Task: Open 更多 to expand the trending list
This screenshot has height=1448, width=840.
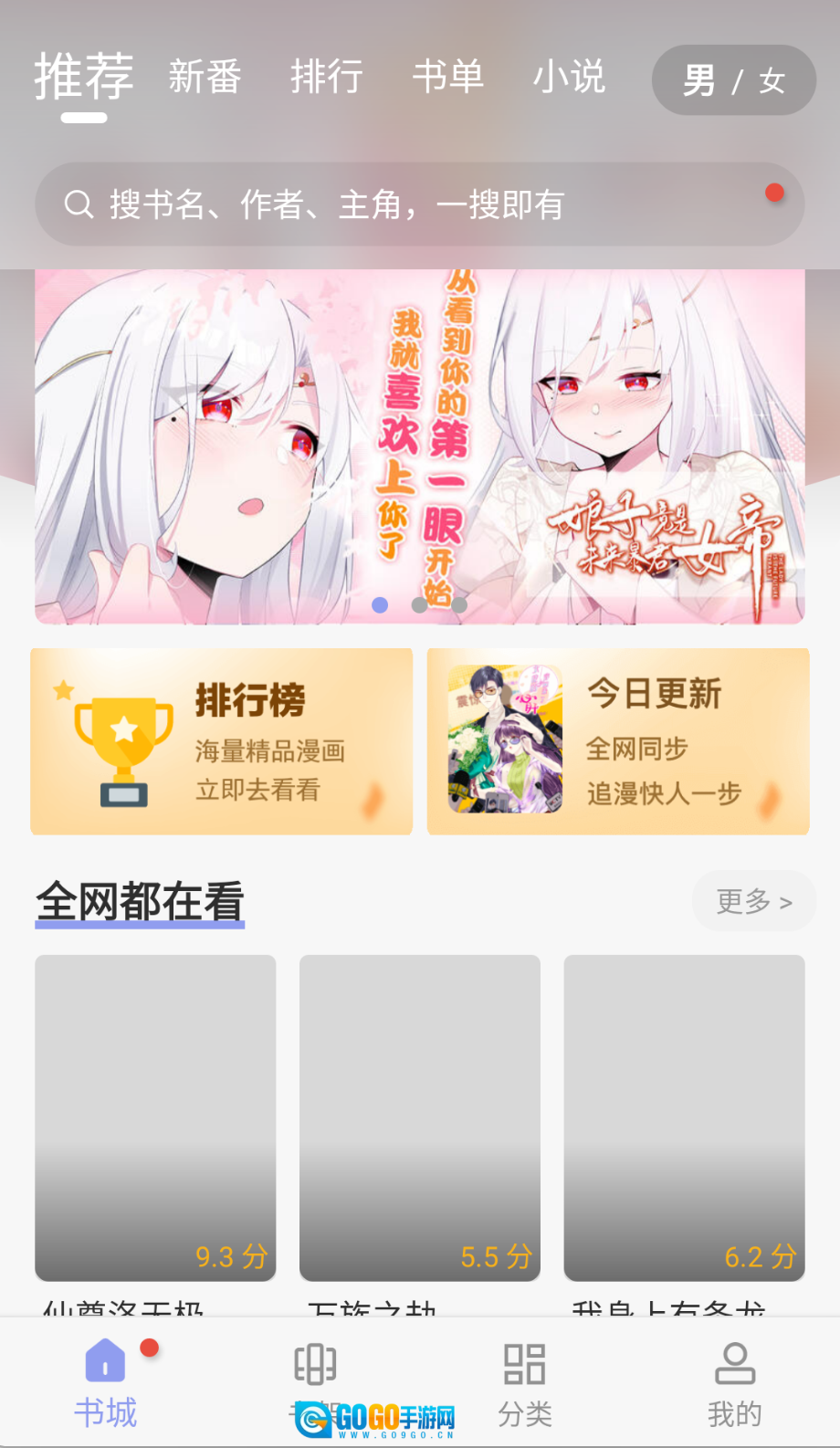Action: 752,900
